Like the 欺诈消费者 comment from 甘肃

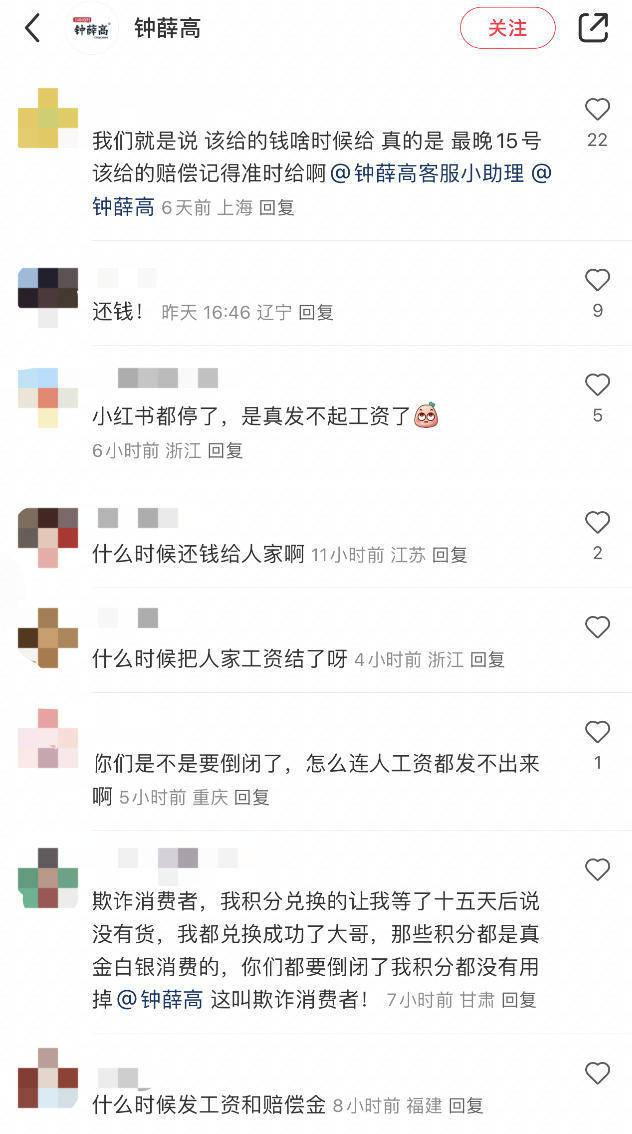tap(597, 869)
